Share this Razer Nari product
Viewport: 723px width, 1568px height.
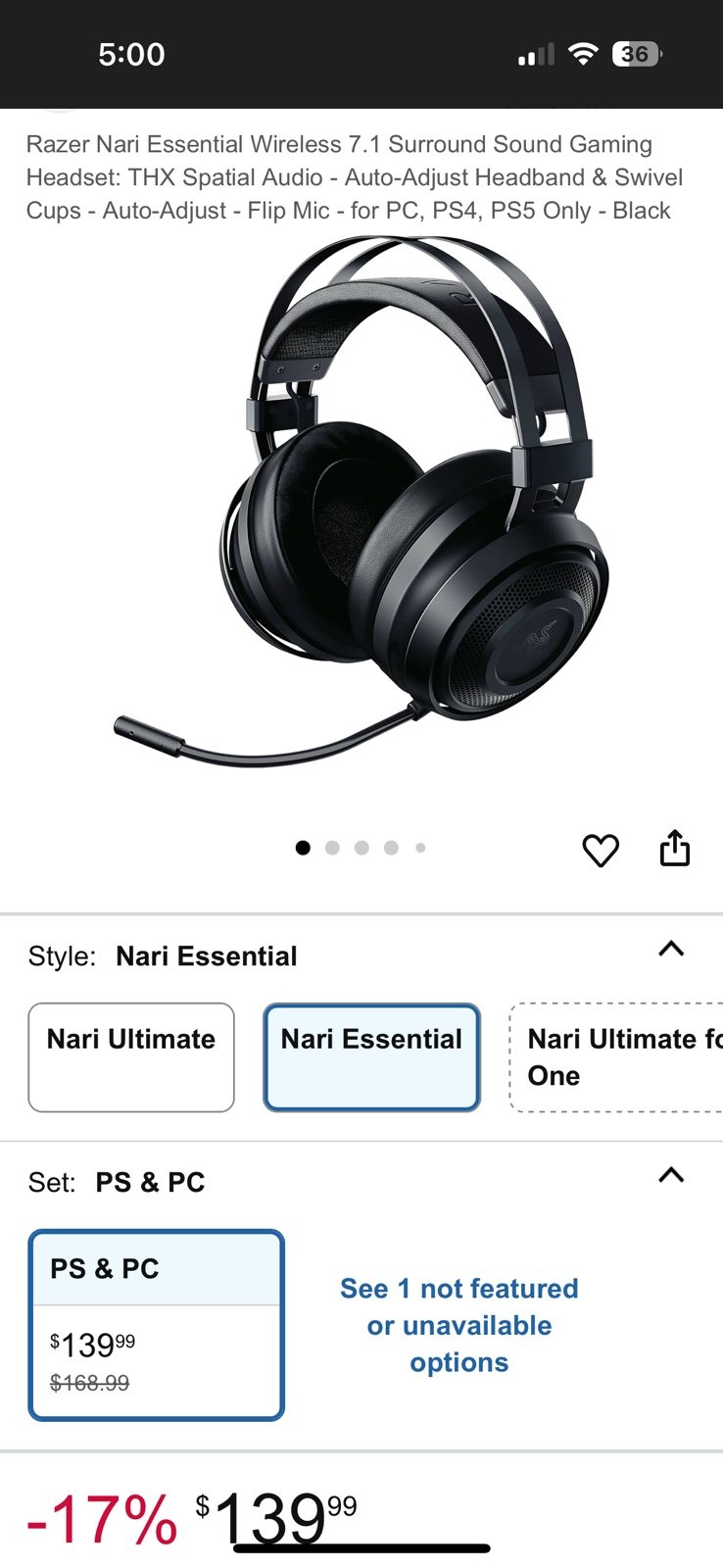point(675,848)
